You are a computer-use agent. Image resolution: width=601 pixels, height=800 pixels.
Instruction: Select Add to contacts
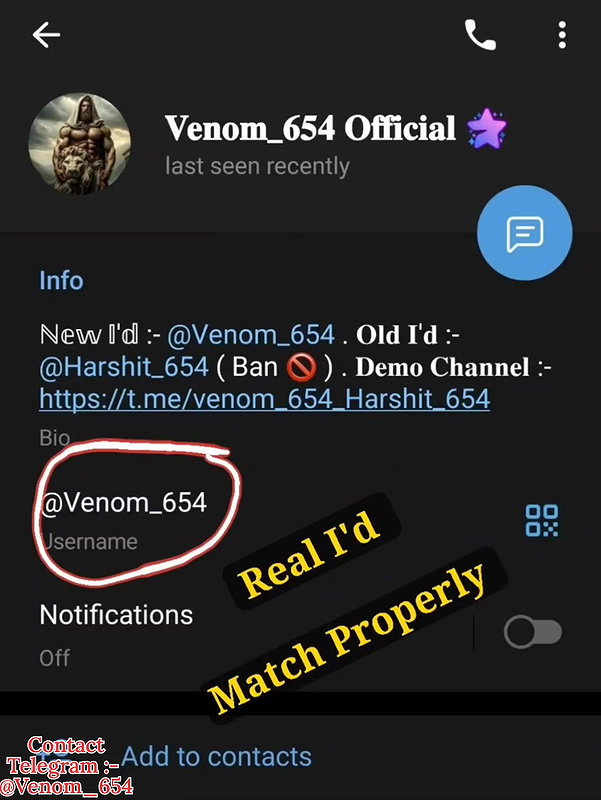pyautogui.click(x=216, y=757)
